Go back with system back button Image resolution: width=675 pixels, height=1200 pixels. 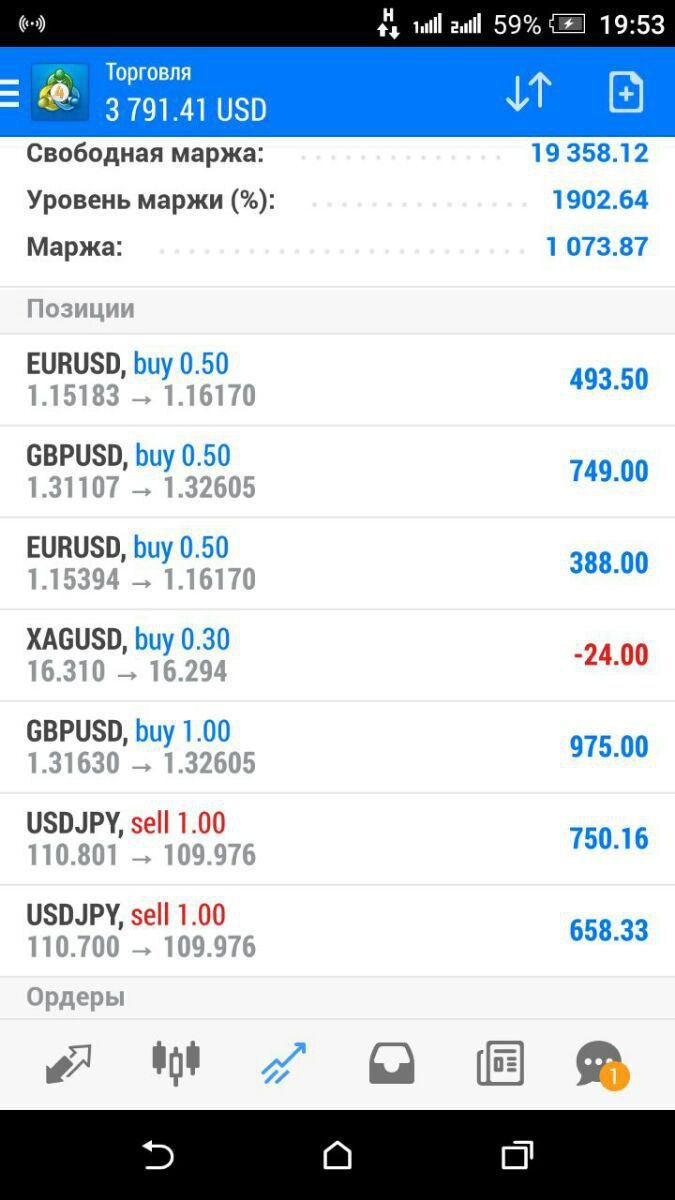[x=158, y=1156]
